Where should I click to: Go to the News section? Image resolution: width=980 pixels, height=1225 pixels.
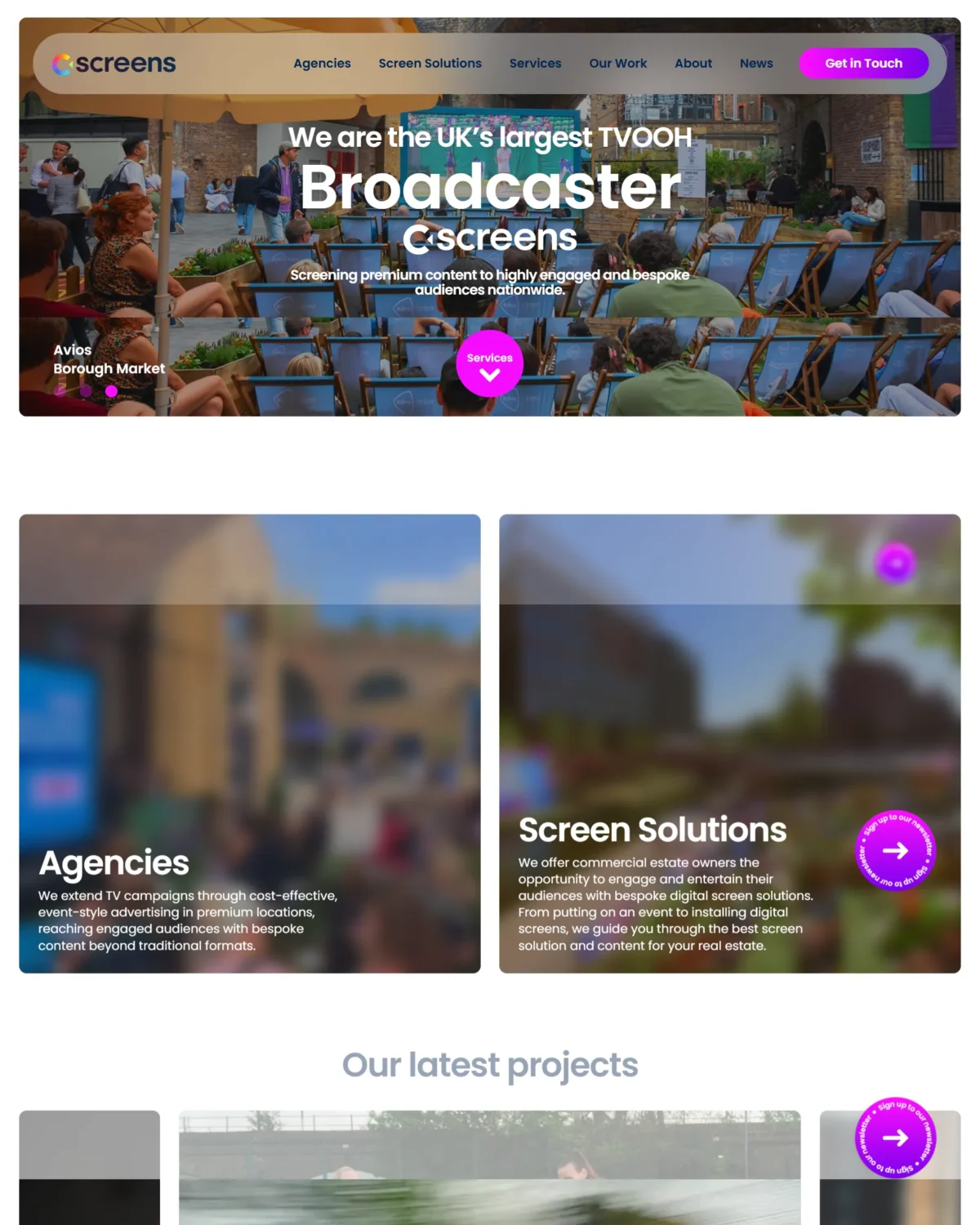755,63
